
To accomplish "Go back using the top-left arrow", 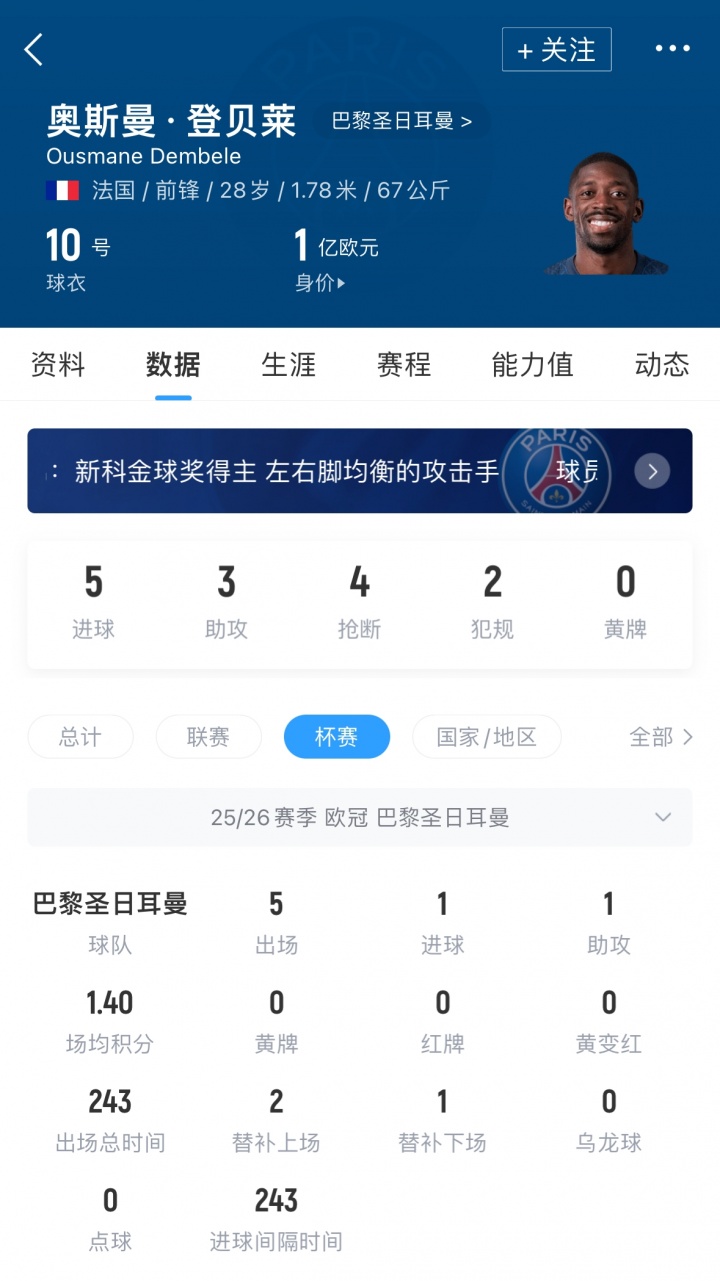I will click(x=34, y=49).
